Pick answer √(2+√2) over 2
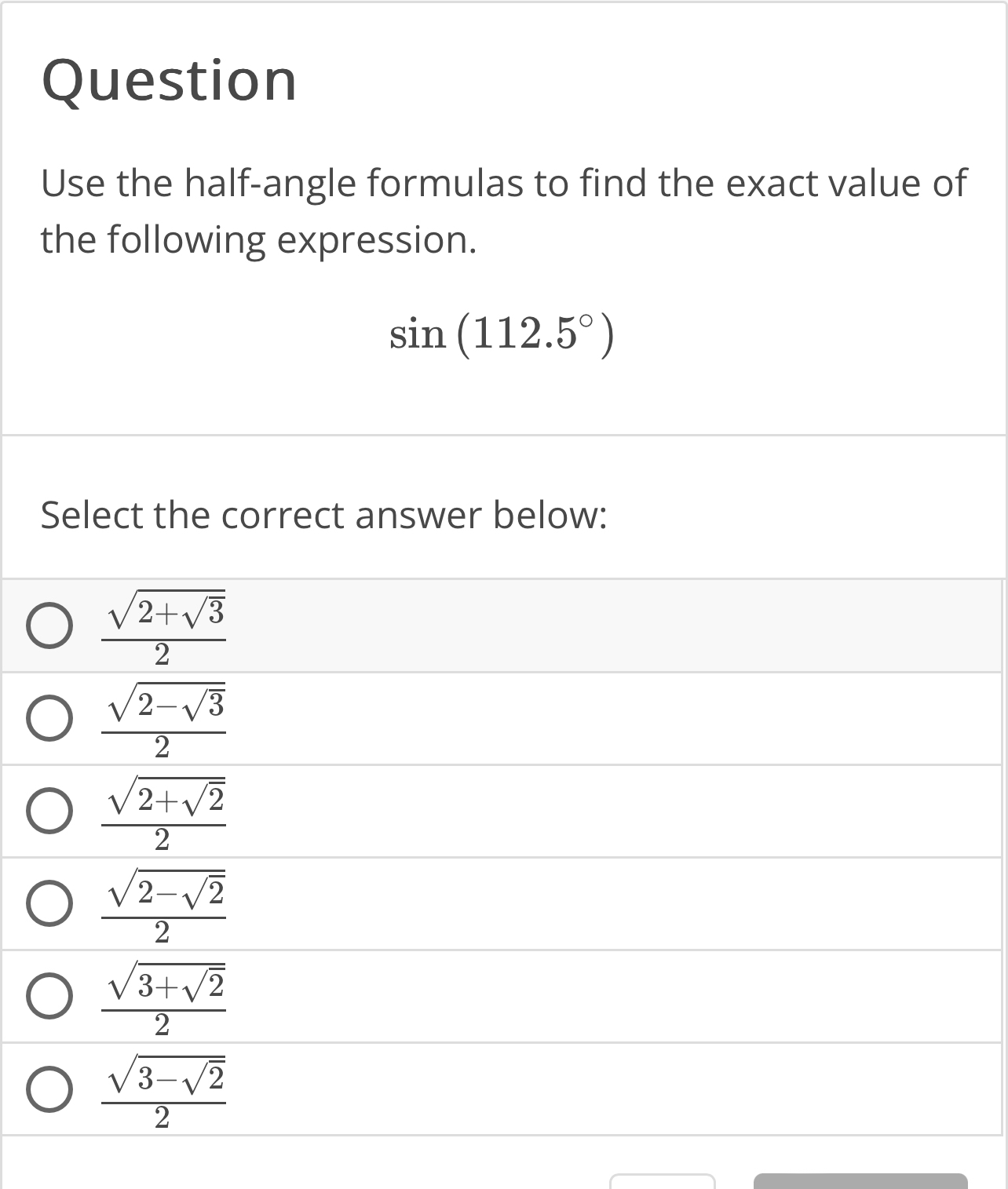Screen dimensions: 1008x1189 pos(50,812)
